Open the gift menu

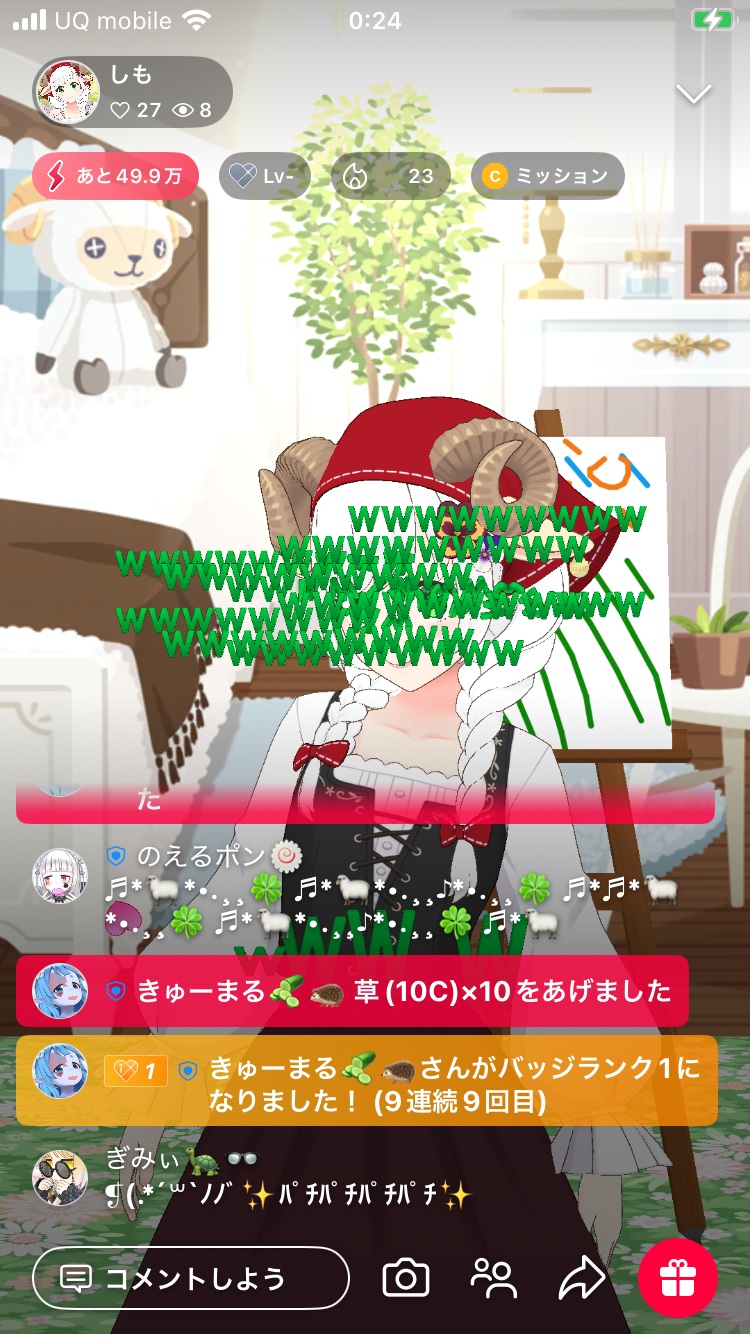point(678,1278)
